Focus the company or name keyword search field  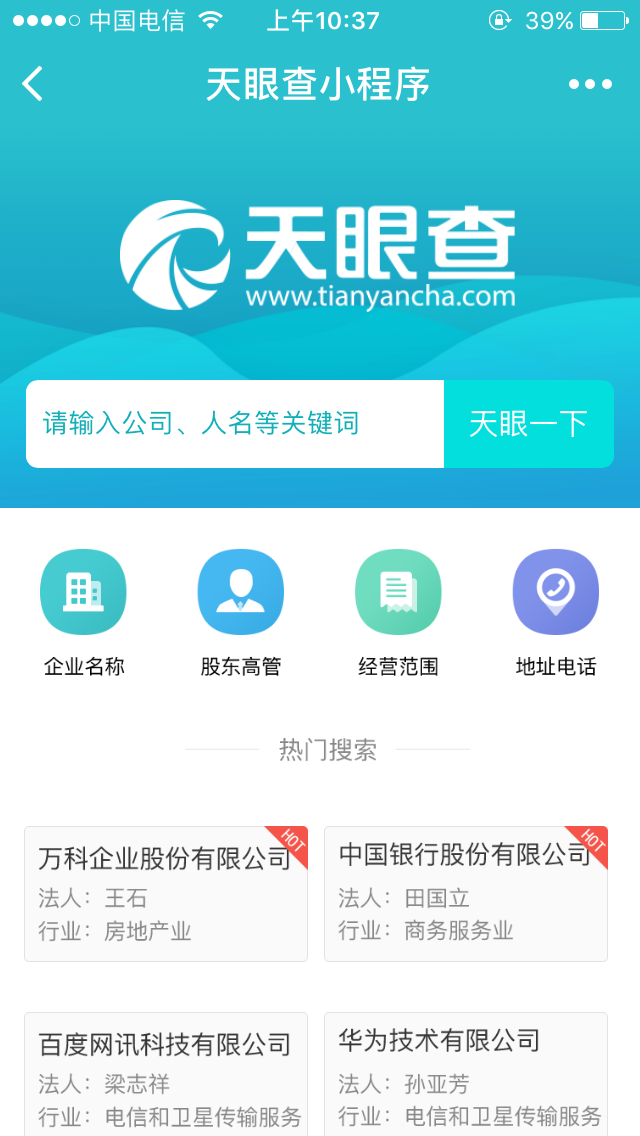[235, 424]
